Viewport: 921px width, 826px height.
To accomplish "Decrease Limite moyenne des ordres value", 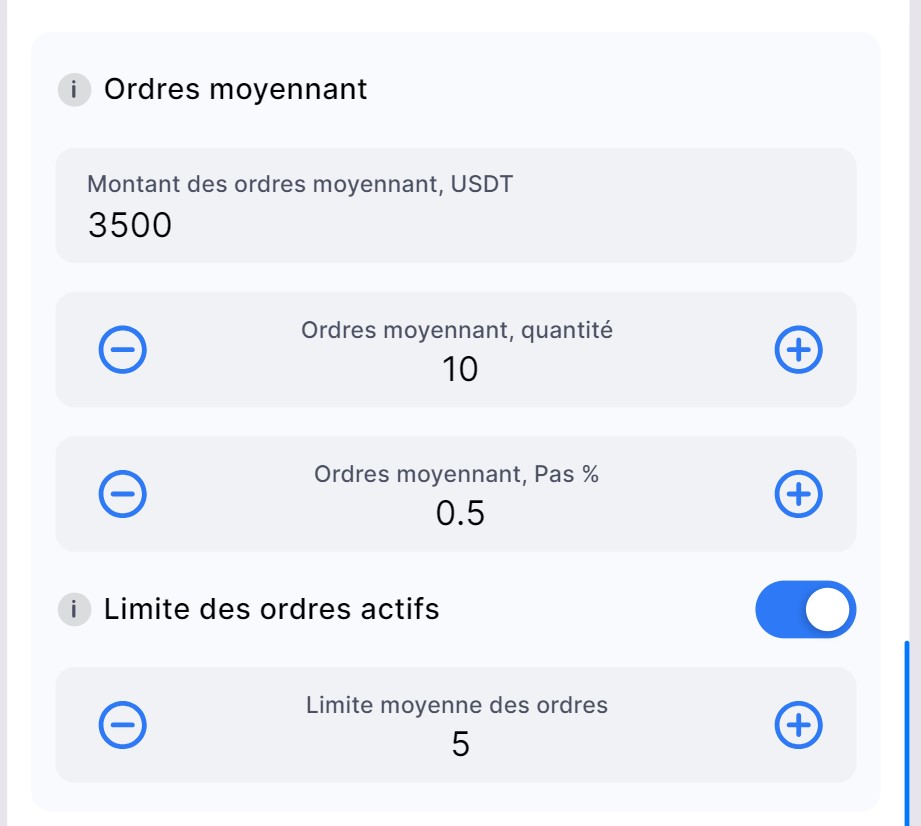I will click(x=123, y=725).
